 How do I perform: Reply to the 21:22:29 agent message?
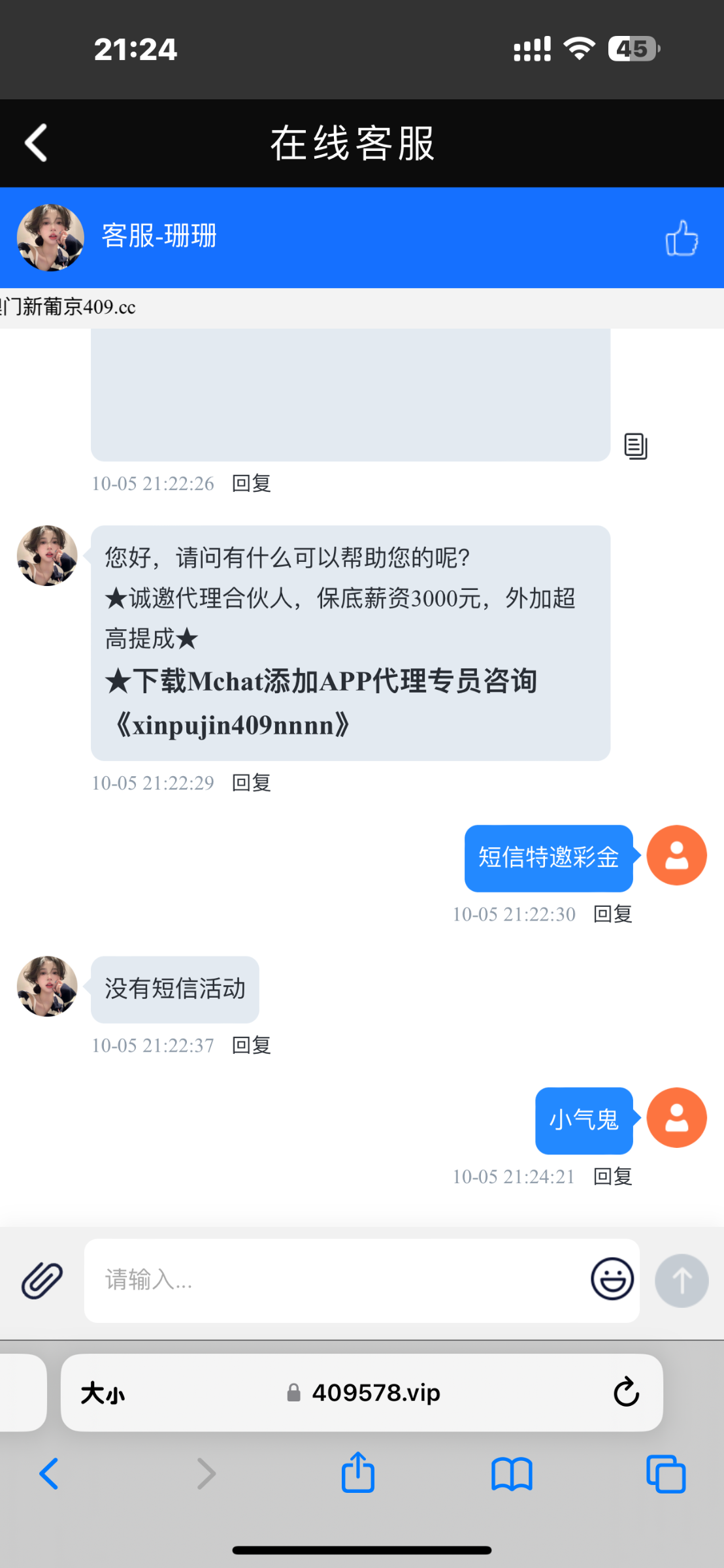[x=252, y=783]
